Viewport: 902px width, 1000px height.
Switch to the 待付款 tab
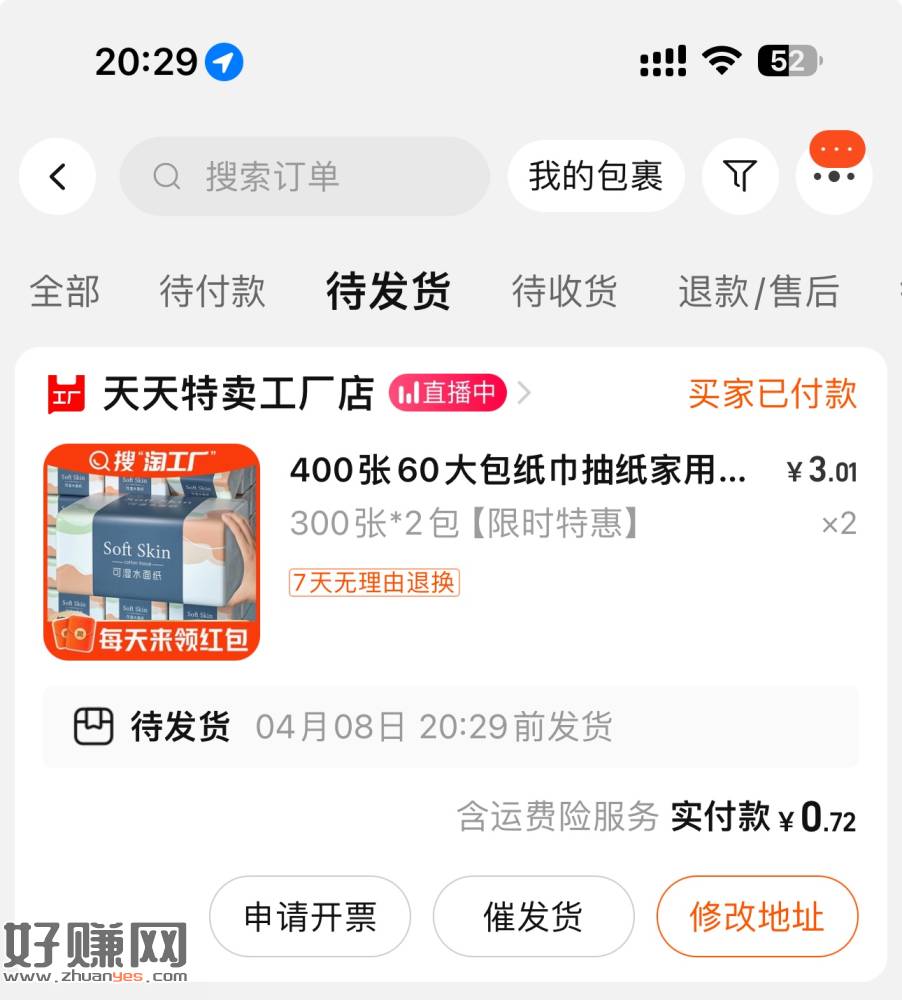coord(212,291)
